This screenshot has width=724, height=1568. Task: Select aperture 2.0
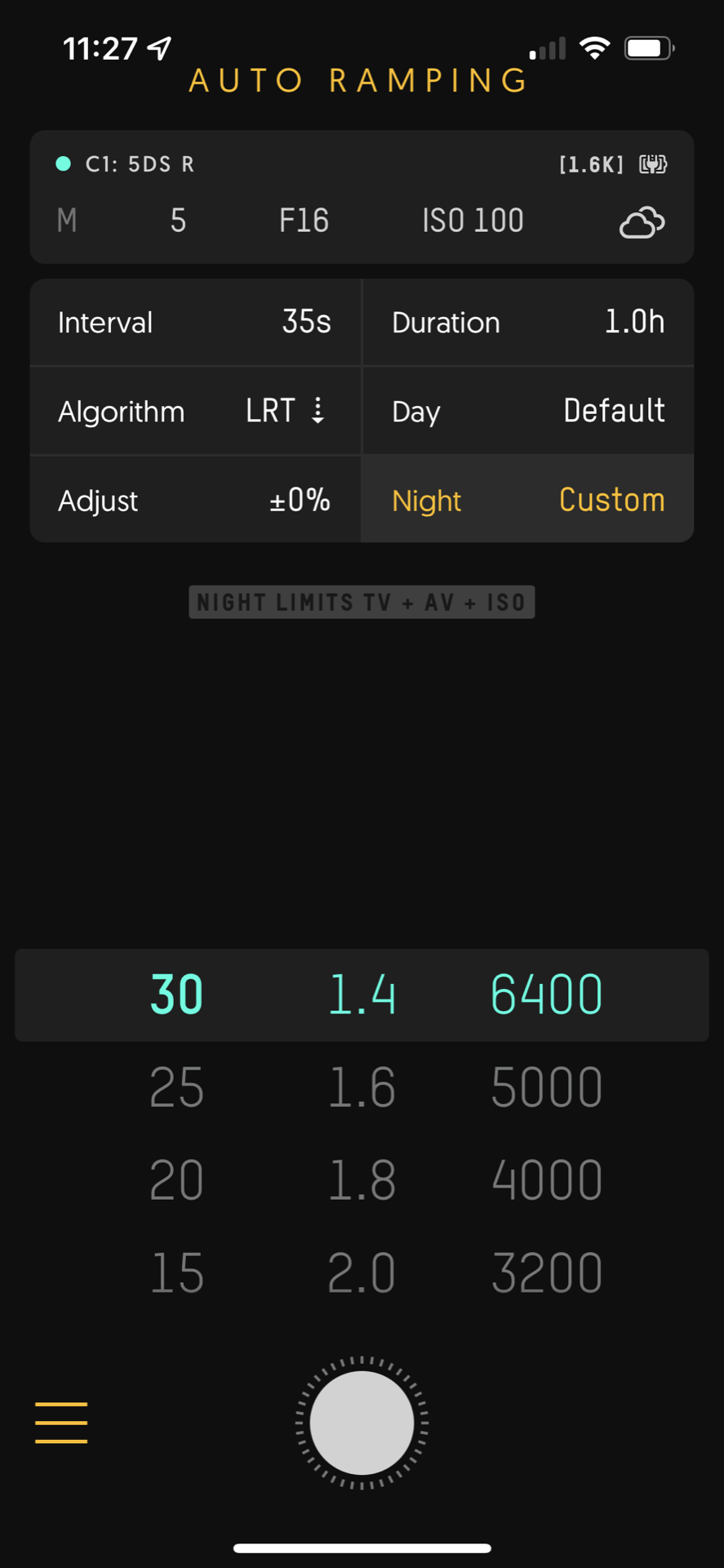pyautogui.click(x=362, y=1272)
